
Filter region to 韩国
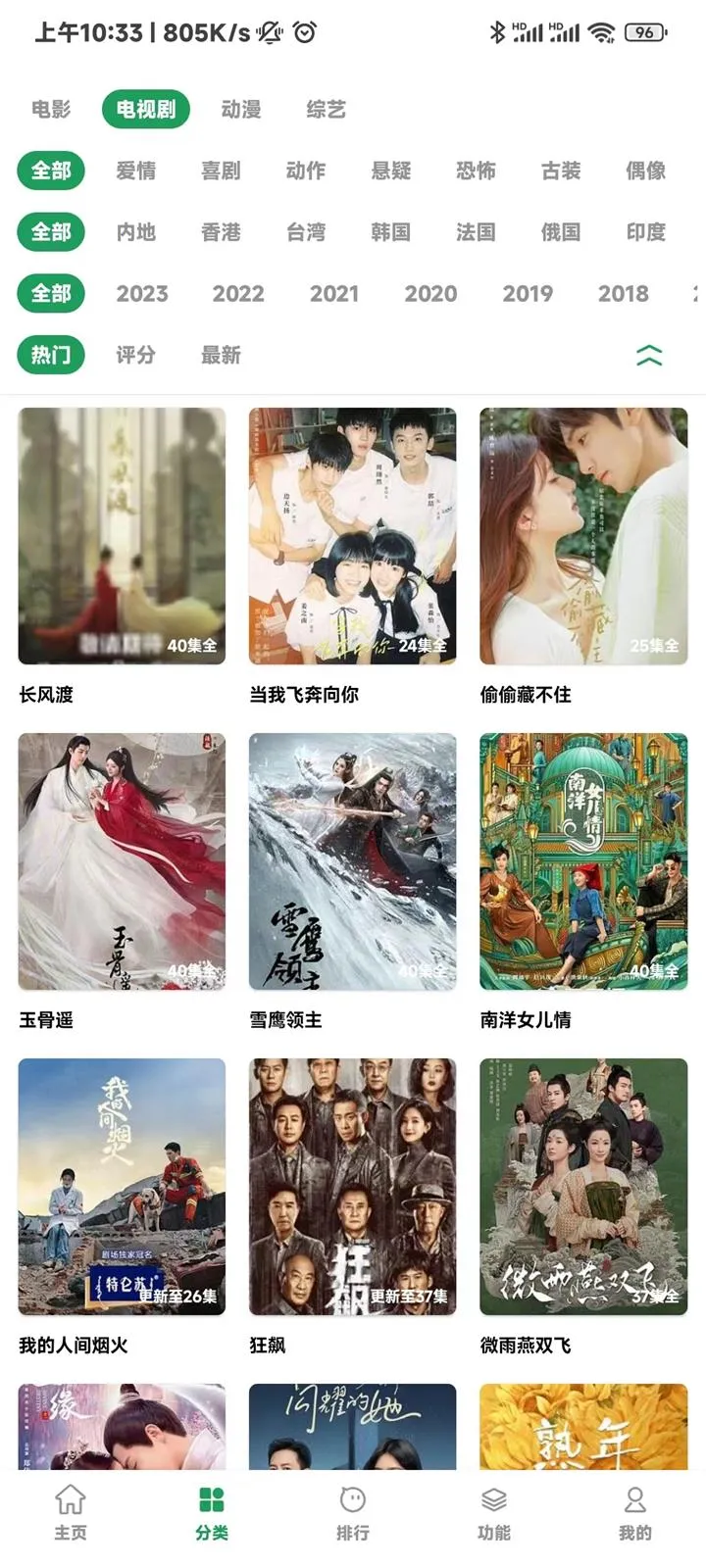click(391, 232)
